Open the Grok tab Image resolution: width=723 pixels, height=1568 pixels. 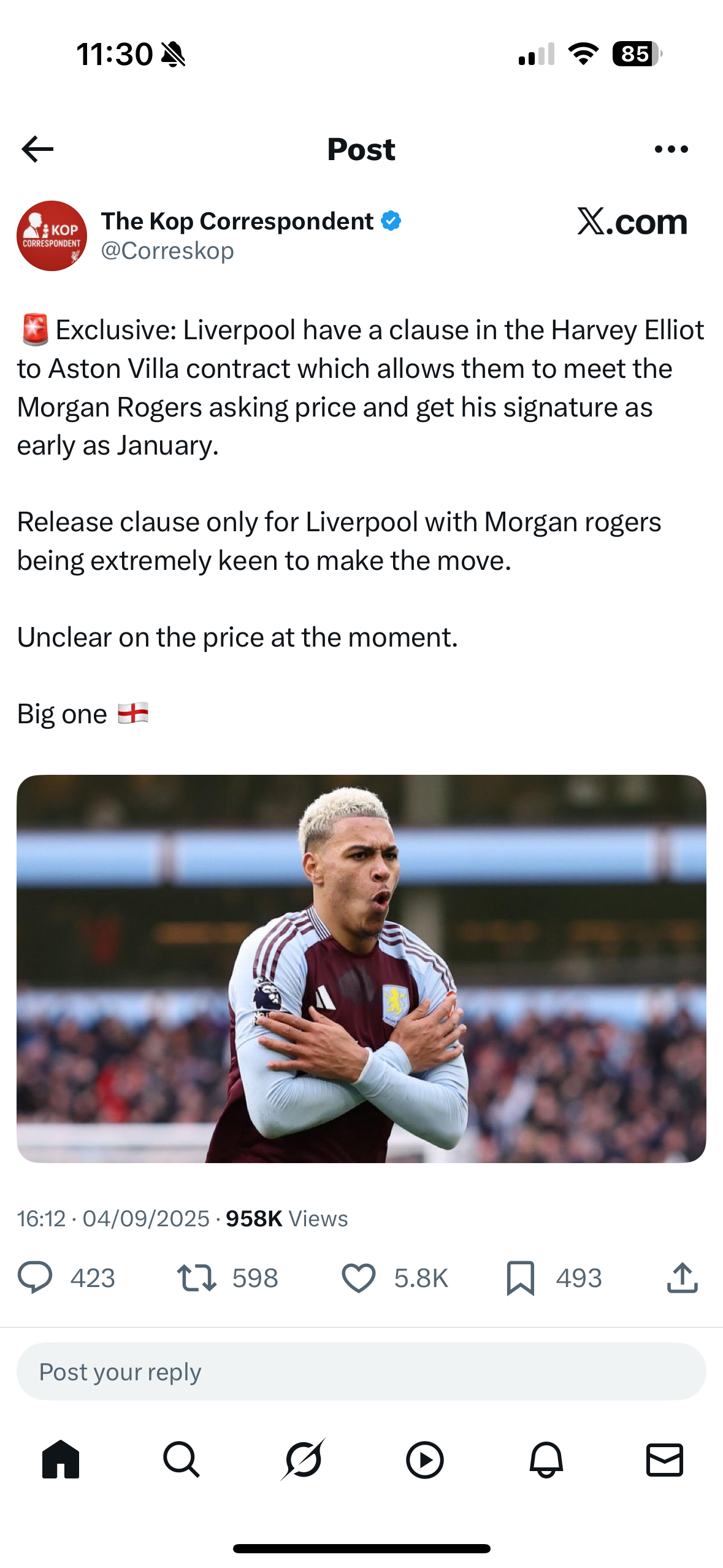pyautogui.click(x=303, y=1459)
